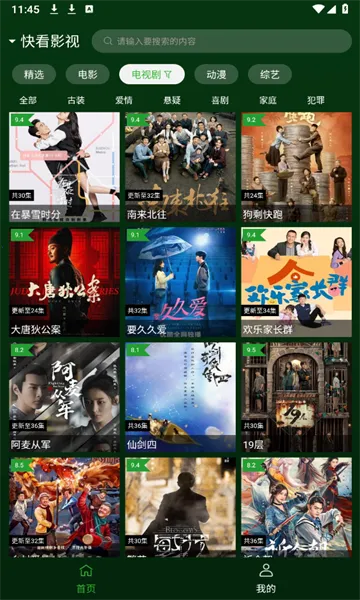Open the drama 大唐狄公案
The width and height of the screenshot is (360, 600).
point(64,282)
